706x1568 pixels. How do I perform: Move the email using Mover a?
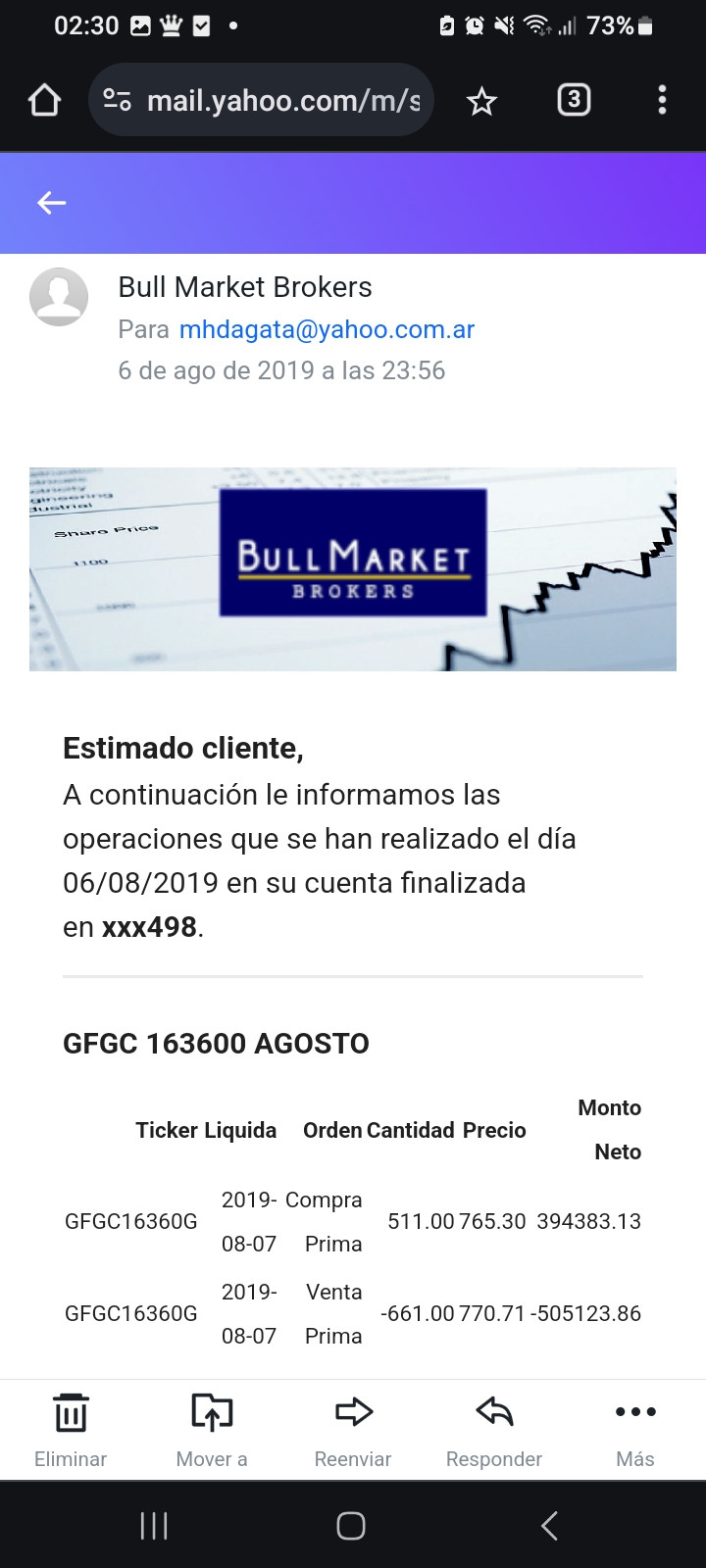pyautogui.click(x=212, y=1431)
